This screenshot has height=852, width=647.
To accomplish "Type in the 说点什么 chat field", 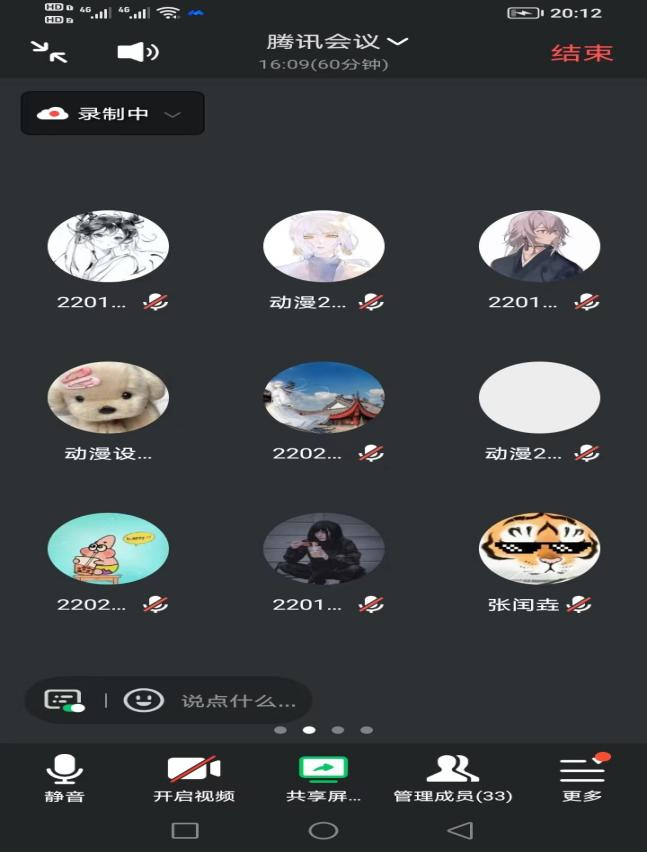I will click(238, 701).
